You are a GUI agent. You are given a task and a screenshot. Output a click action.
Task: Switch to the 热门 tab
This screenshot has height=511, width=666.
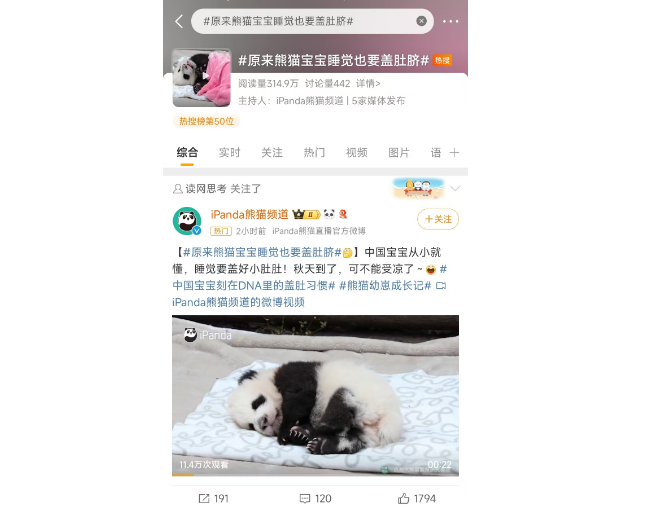pos(314,153)
